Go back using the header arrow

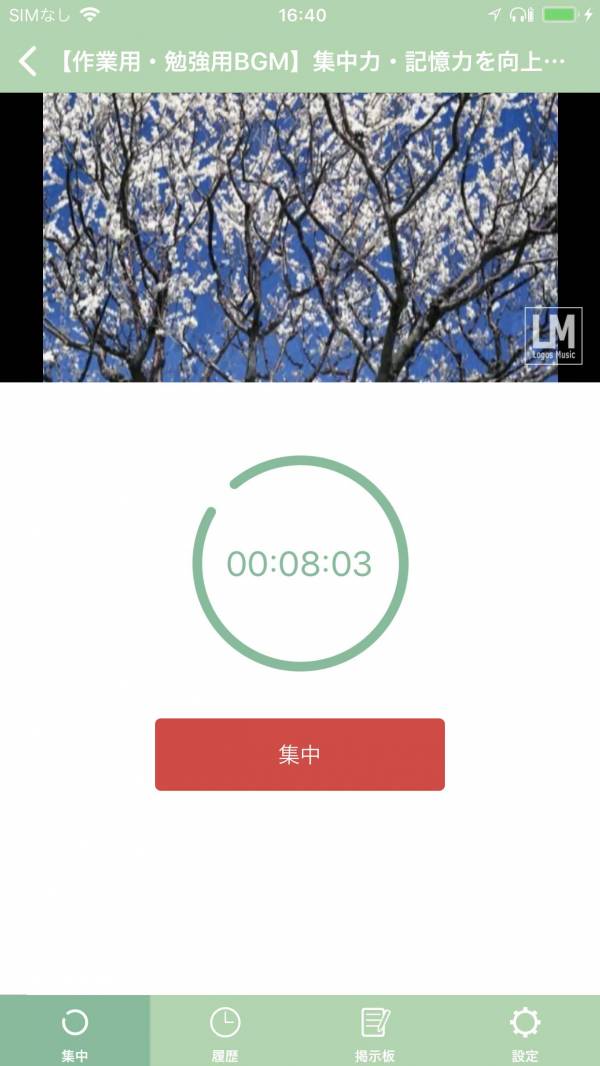click(x=28, y=62)
